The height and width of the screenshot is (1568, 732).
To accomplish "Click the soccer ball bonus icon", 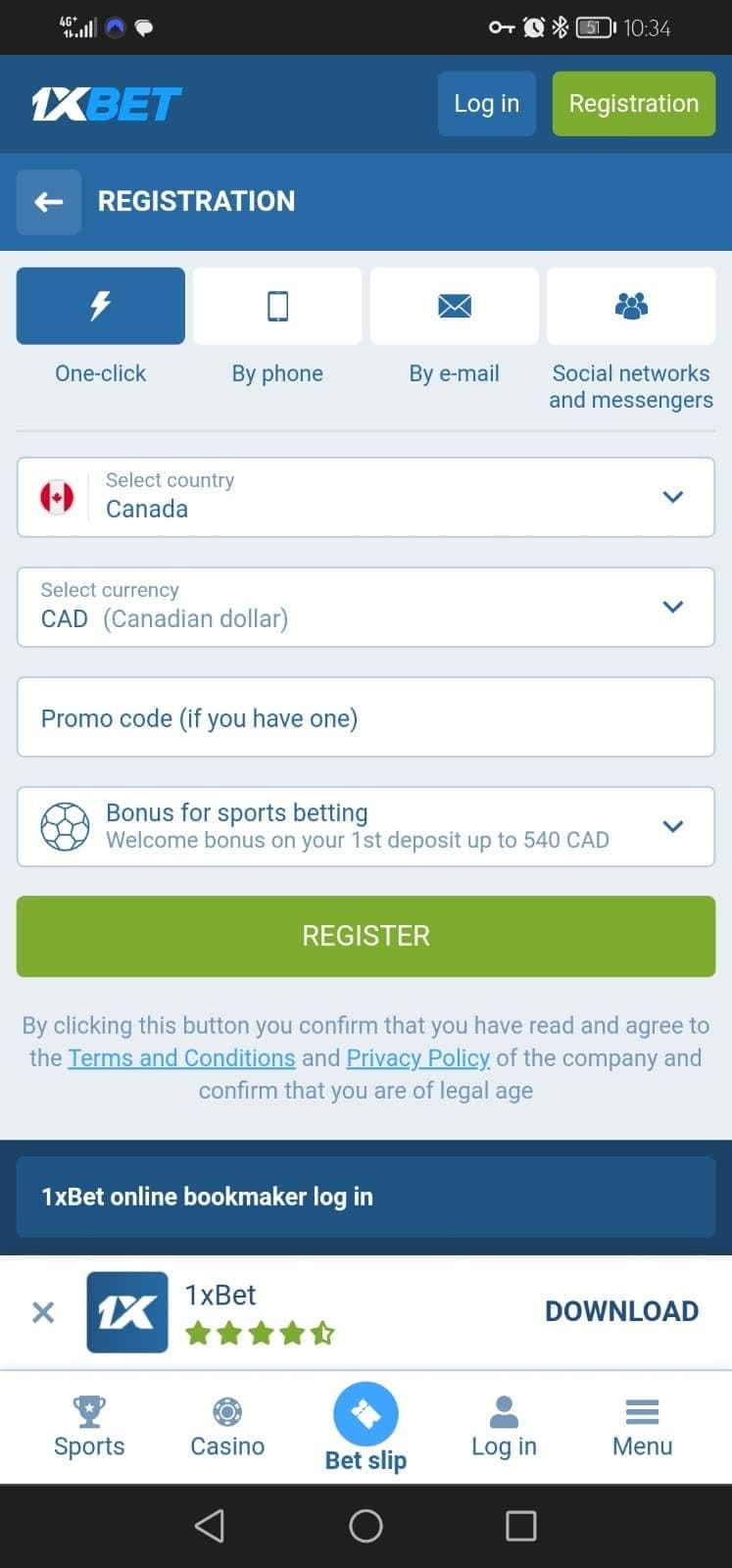I will [65, 826].
